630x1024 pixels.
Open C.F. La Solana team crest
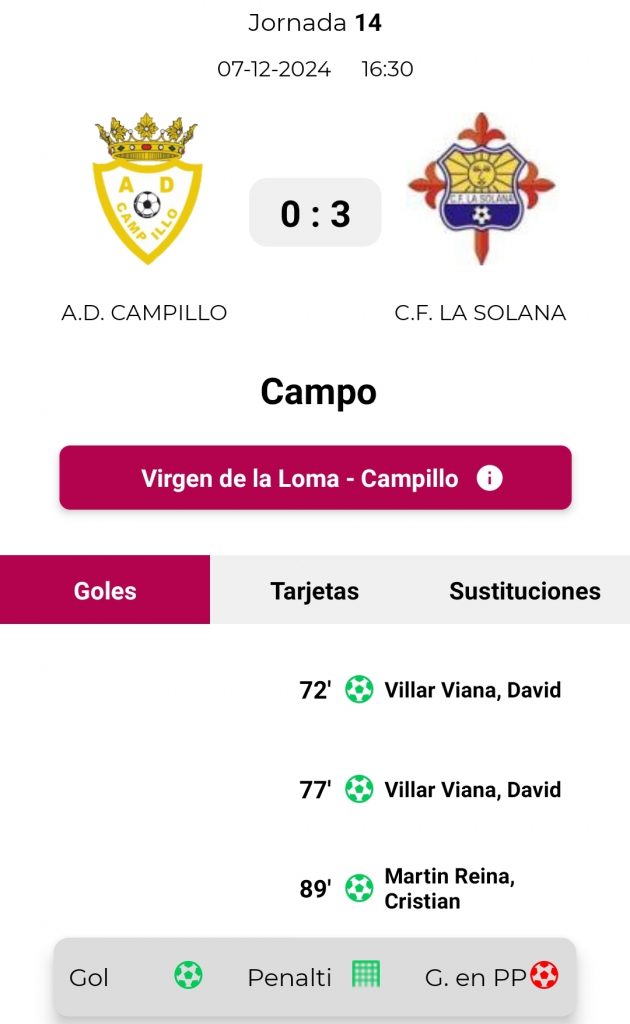tap(481, 189)
